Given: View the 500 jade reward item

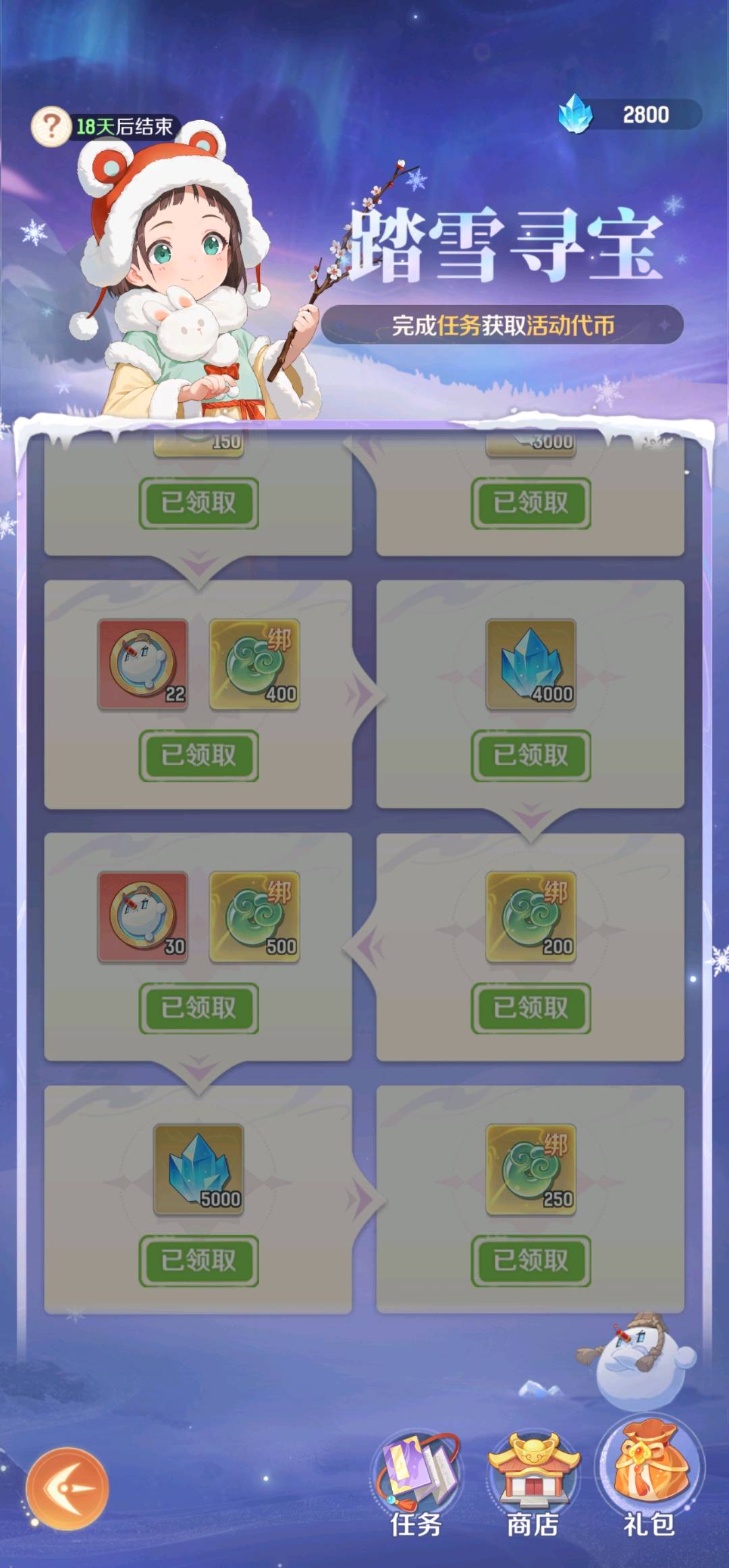Looking at the screenshot, I should 254,917.
